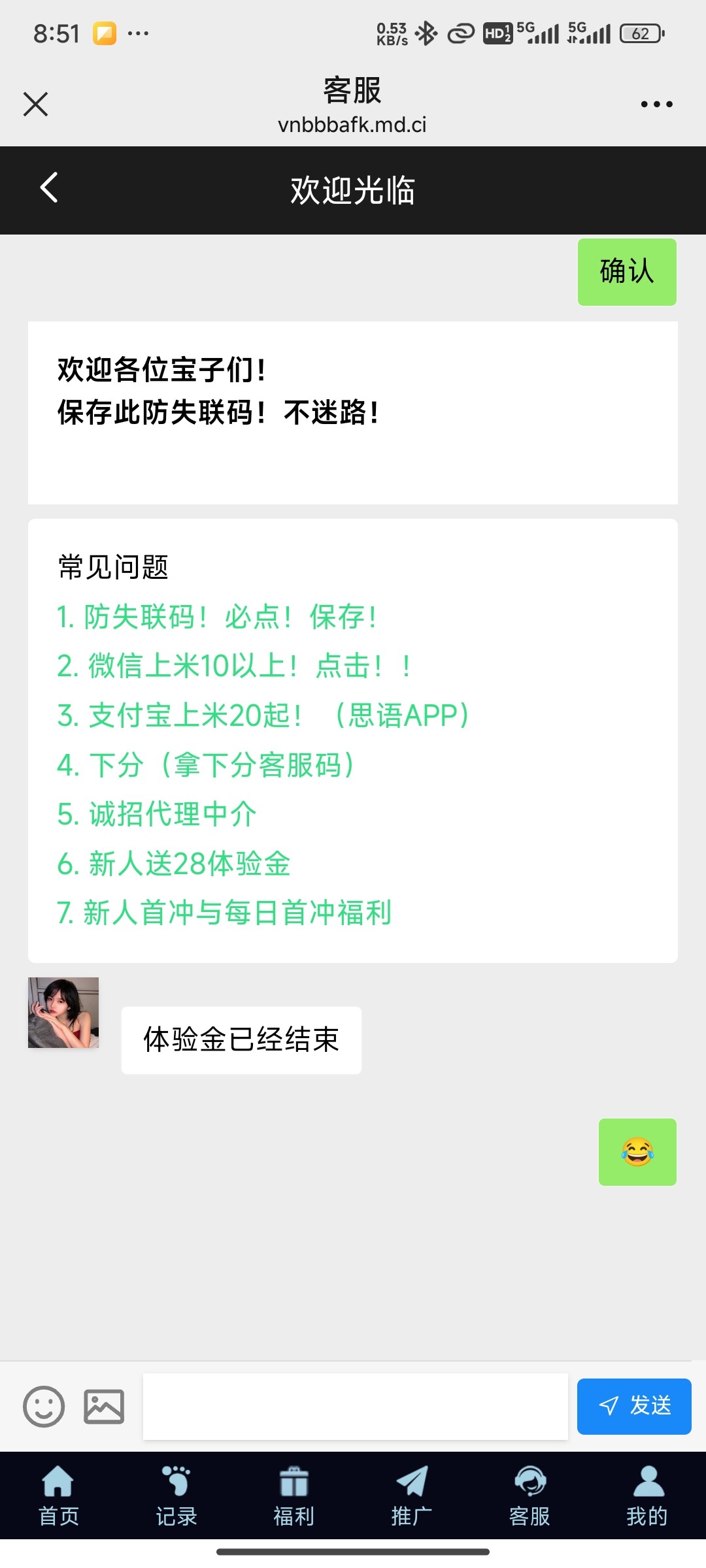Tap the blue 发送 send button
The width and height of the screenshot is (706, 1568).
click(x=633, y=1406)
